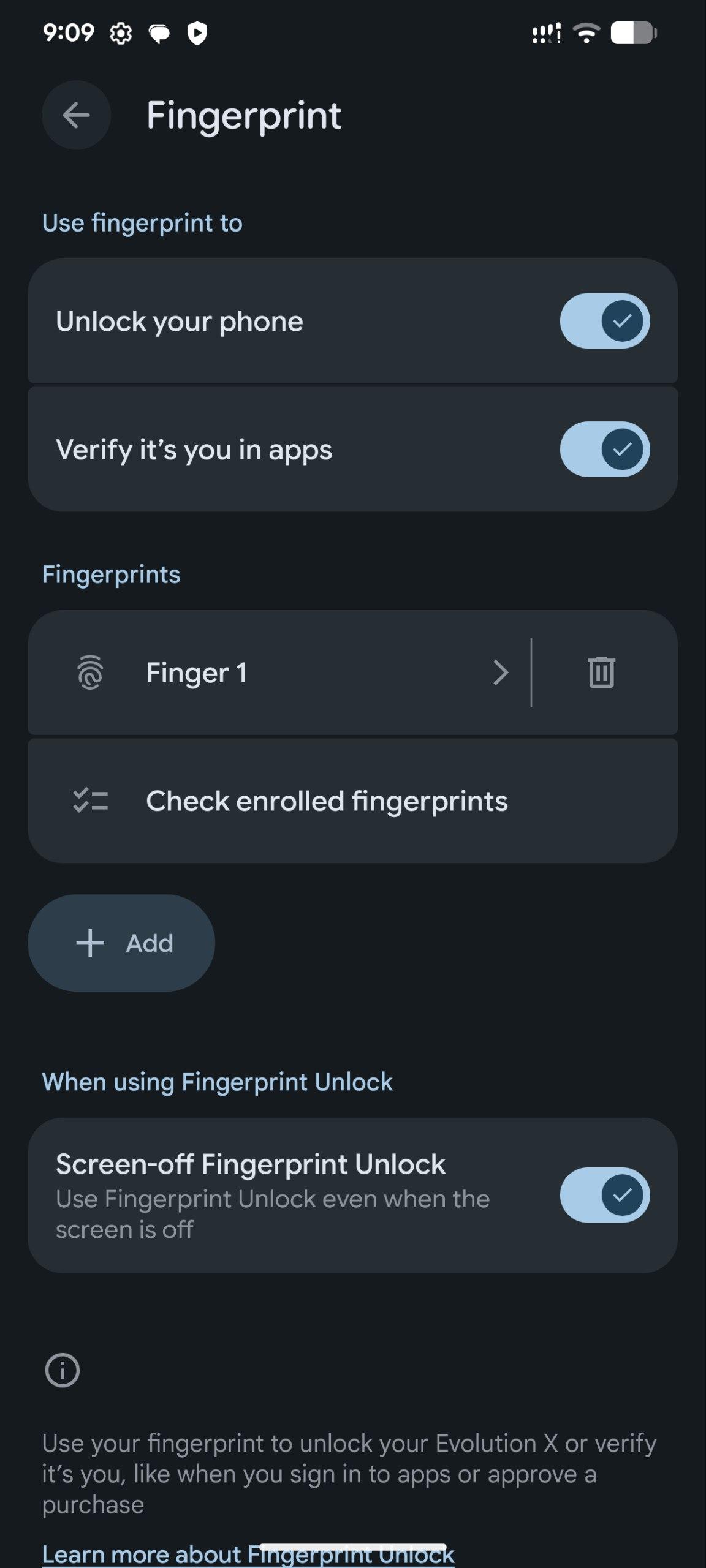The width and height of the screenshot is (706, 1568).
Task: Delete Finger 1 with trash icon
Action: pos(601,673)
